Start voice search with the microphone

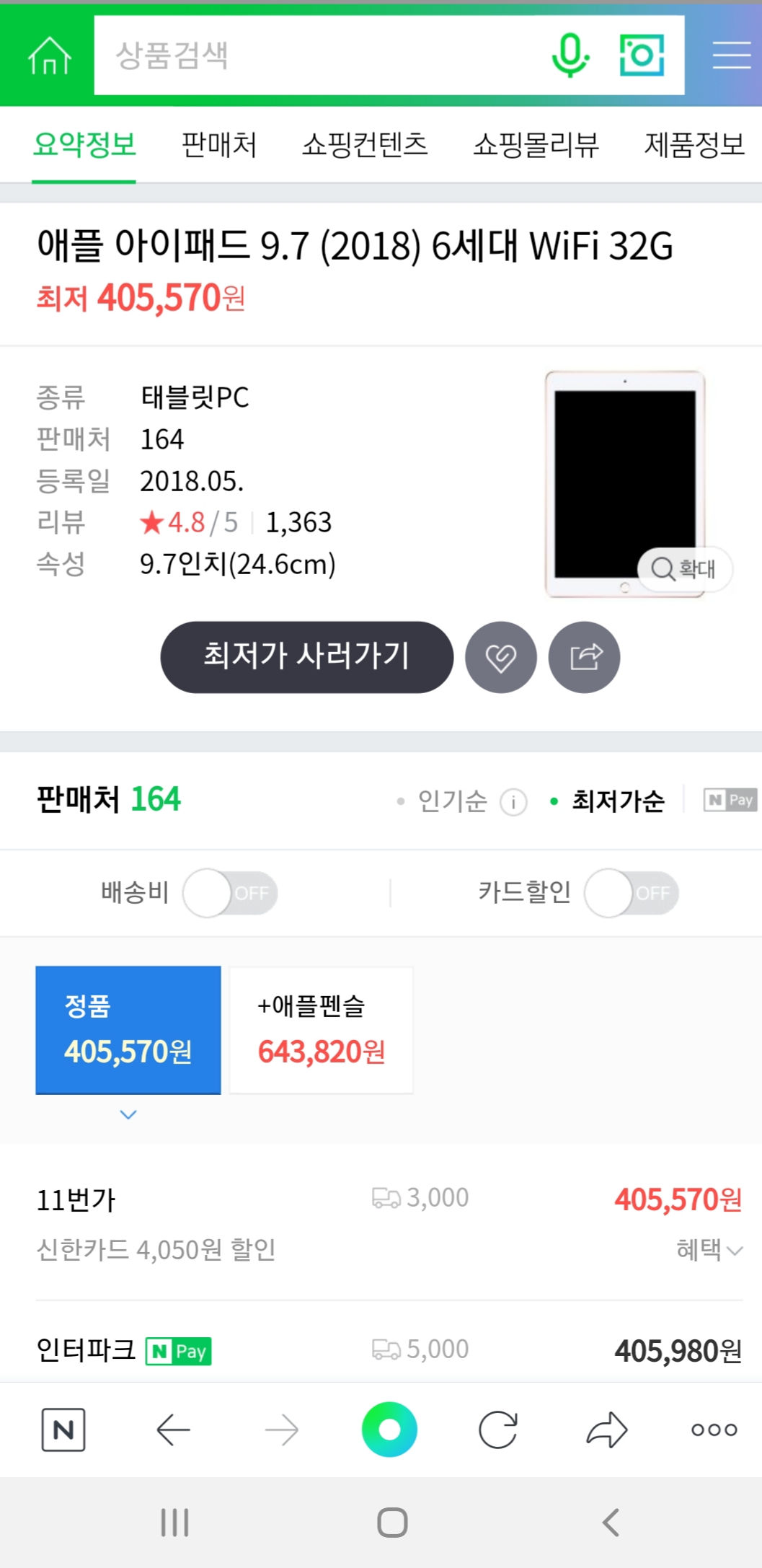click(570, 56)
